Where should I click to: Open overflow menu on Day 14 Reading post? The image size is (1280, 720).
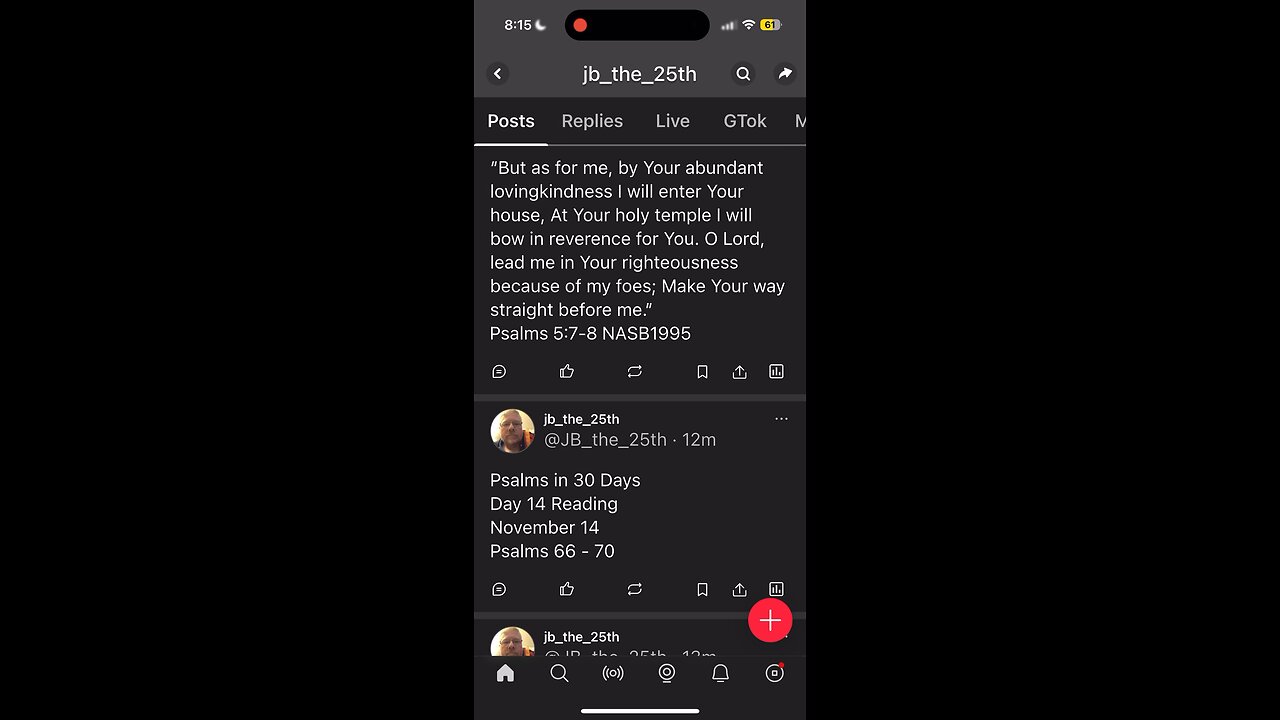pos(781,419)
